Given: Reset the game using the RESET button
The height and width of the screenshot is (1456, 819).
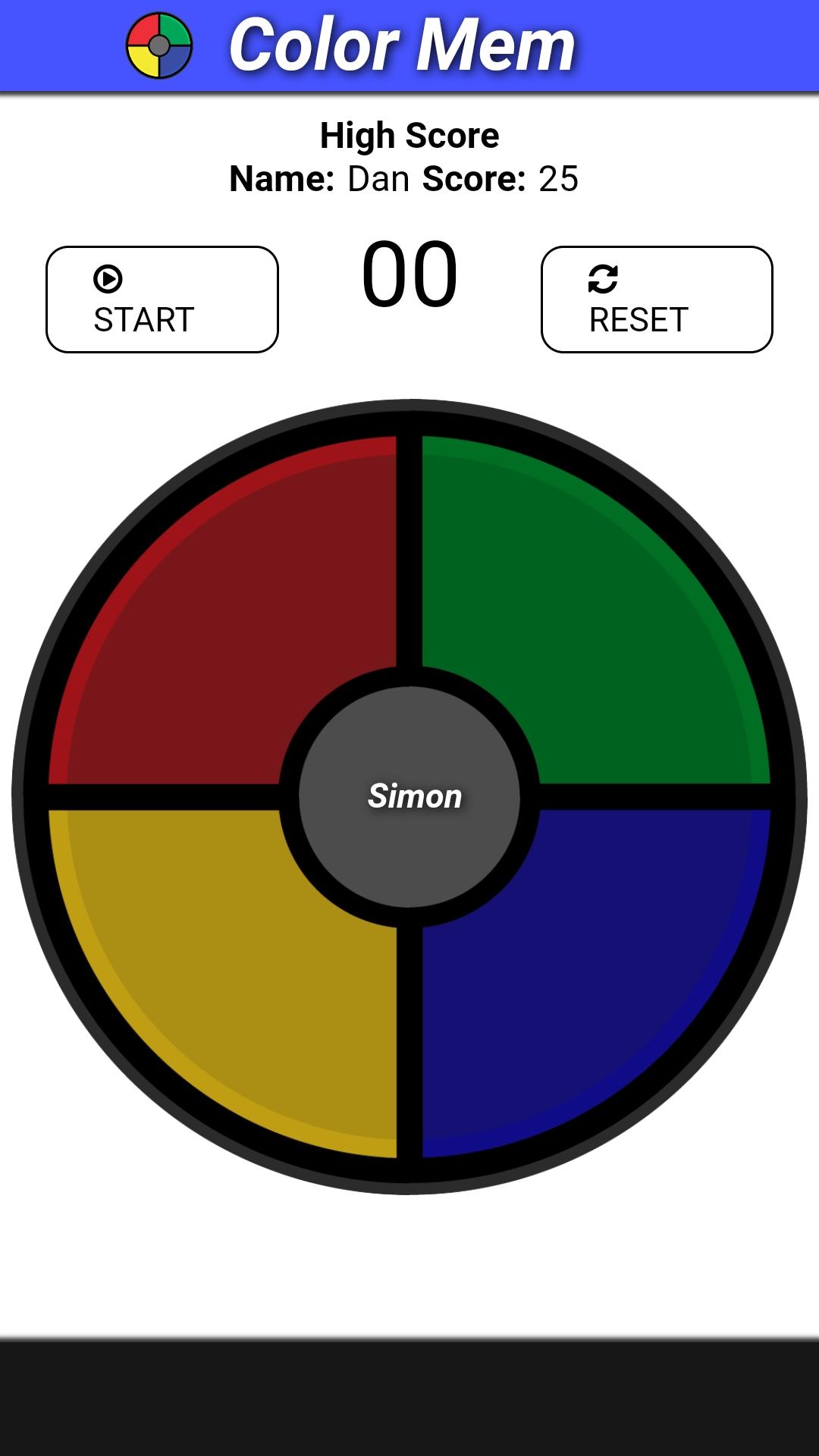Looking at the screenshot, I should click(657, 298).
